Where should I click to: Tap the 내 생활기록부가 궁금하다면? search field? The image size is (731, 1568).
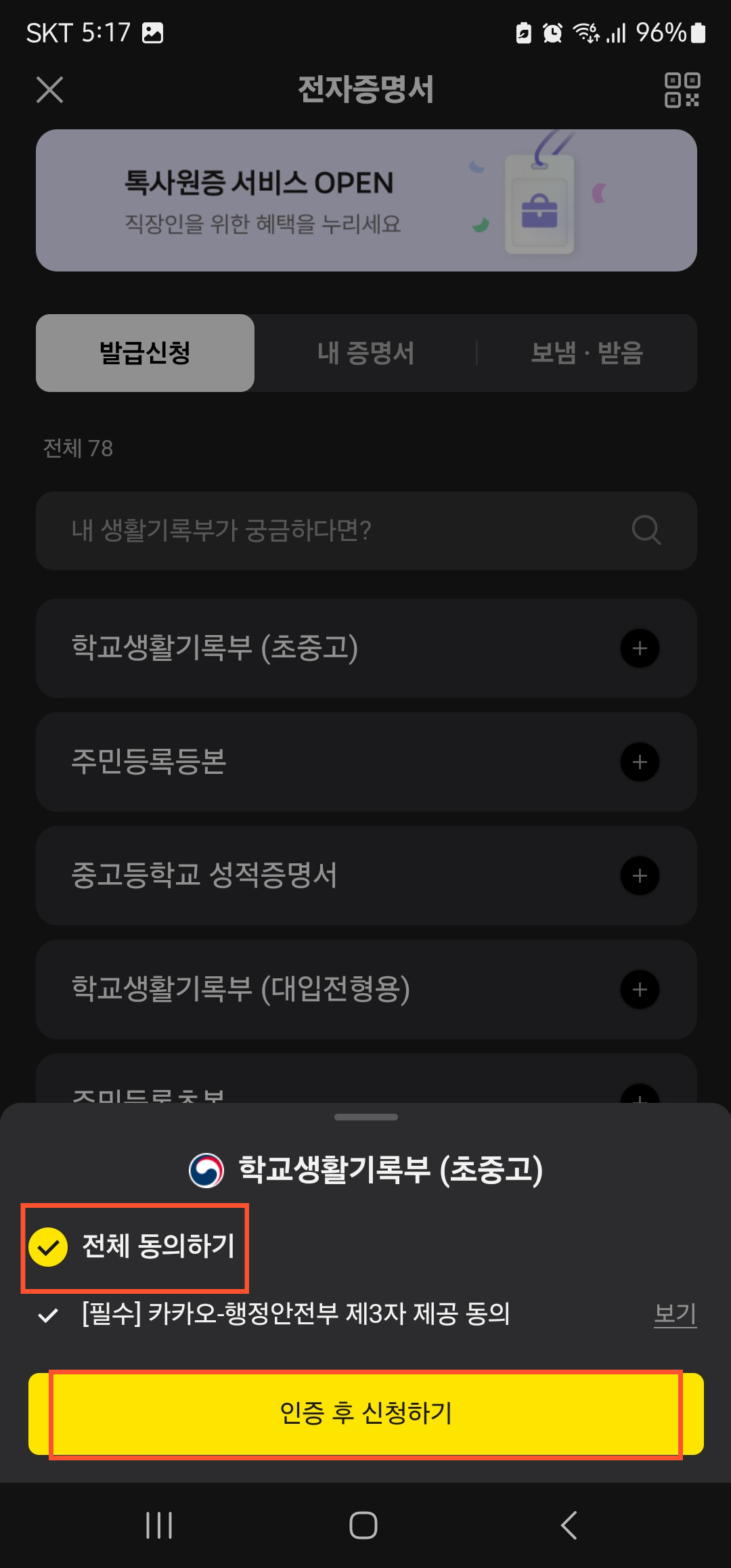point(305,530)
